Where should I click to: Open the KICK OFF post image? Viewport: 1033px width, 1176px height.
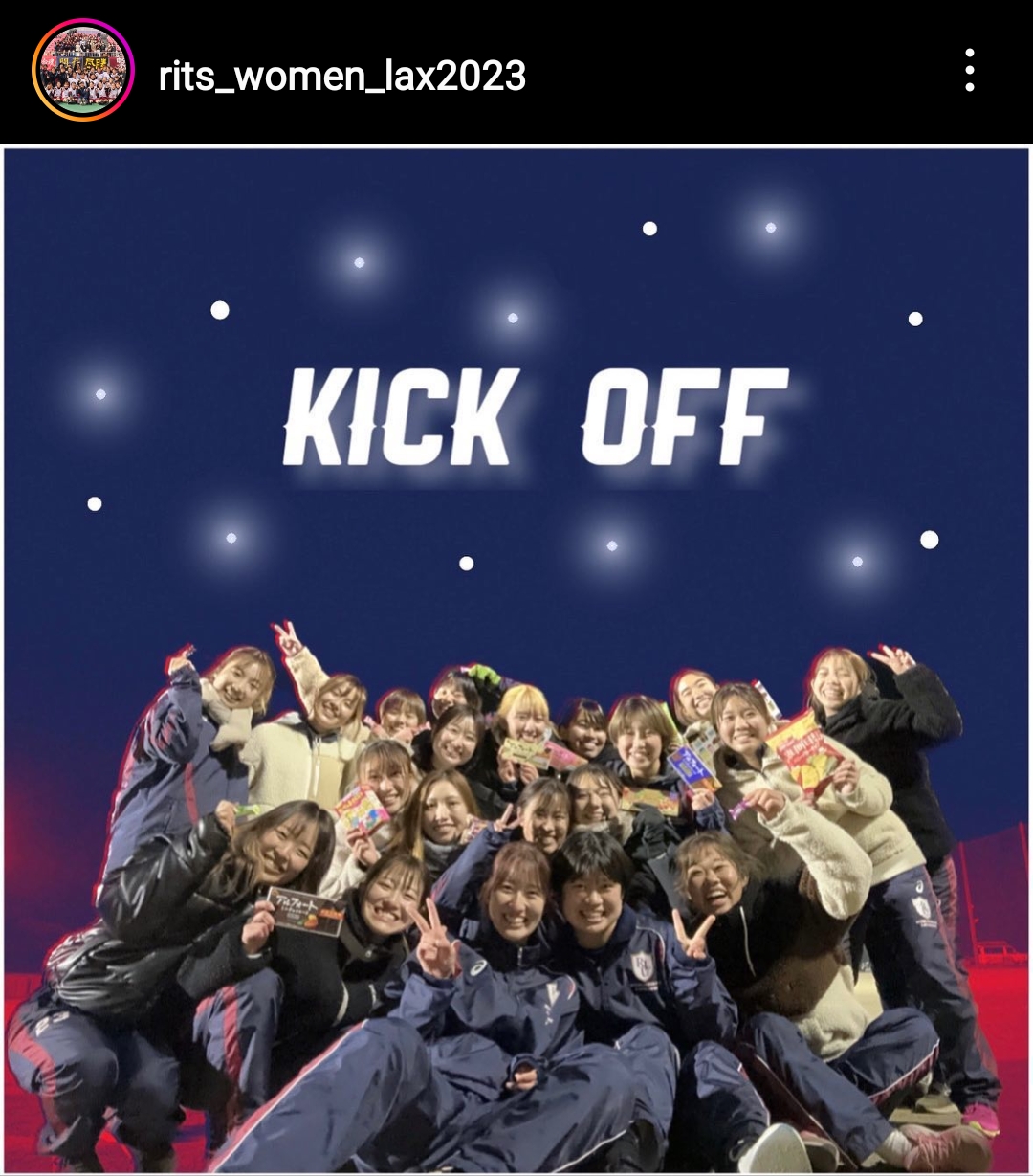point(516,660)
